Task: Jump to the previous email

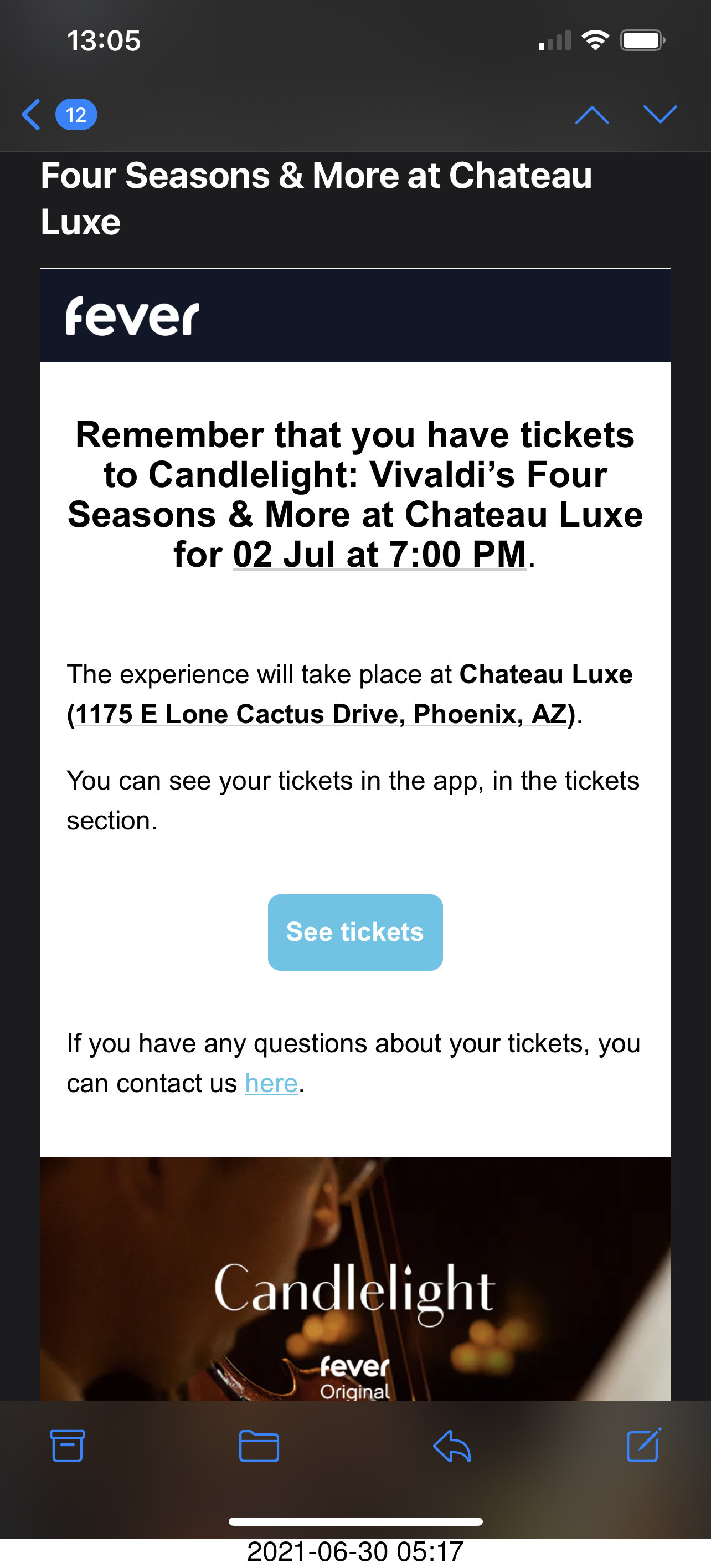Action: click(592, 115)
